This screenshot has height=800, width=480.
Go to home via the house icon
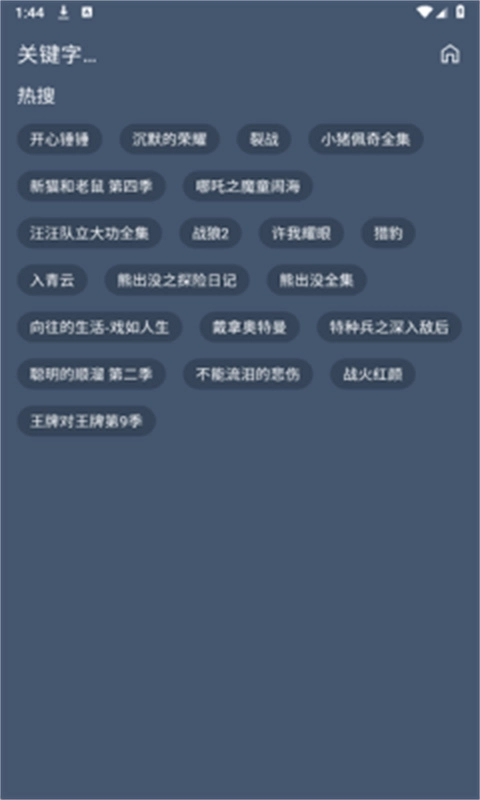(450, 55)
